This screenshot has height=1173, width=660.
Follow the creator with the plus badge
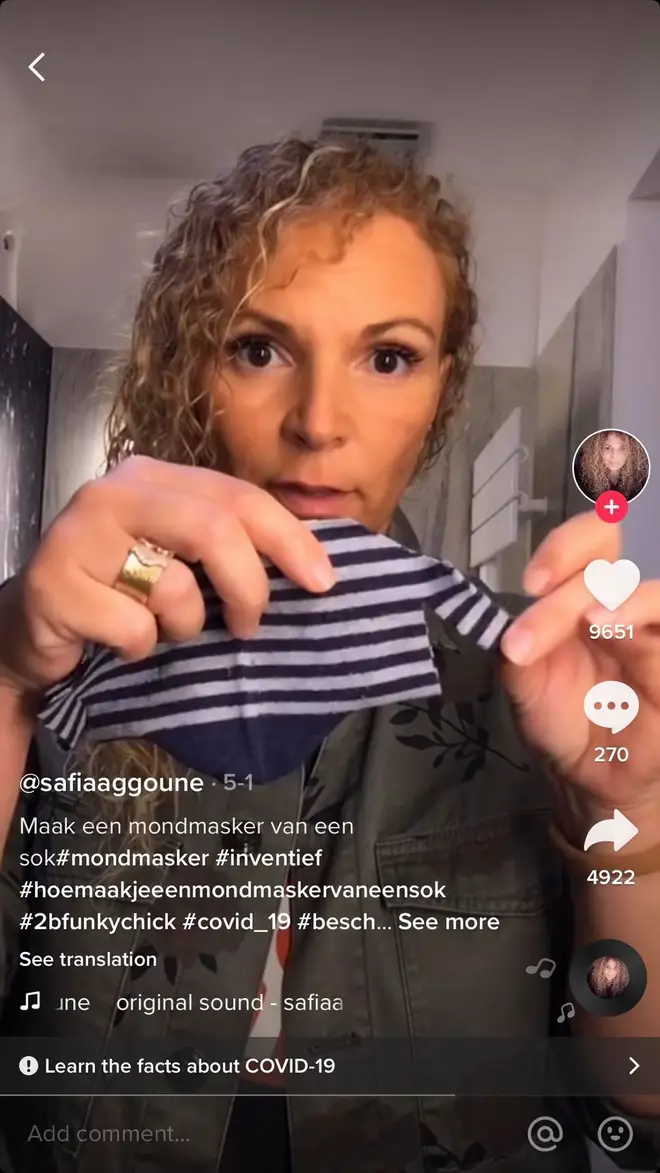[611, 507]
